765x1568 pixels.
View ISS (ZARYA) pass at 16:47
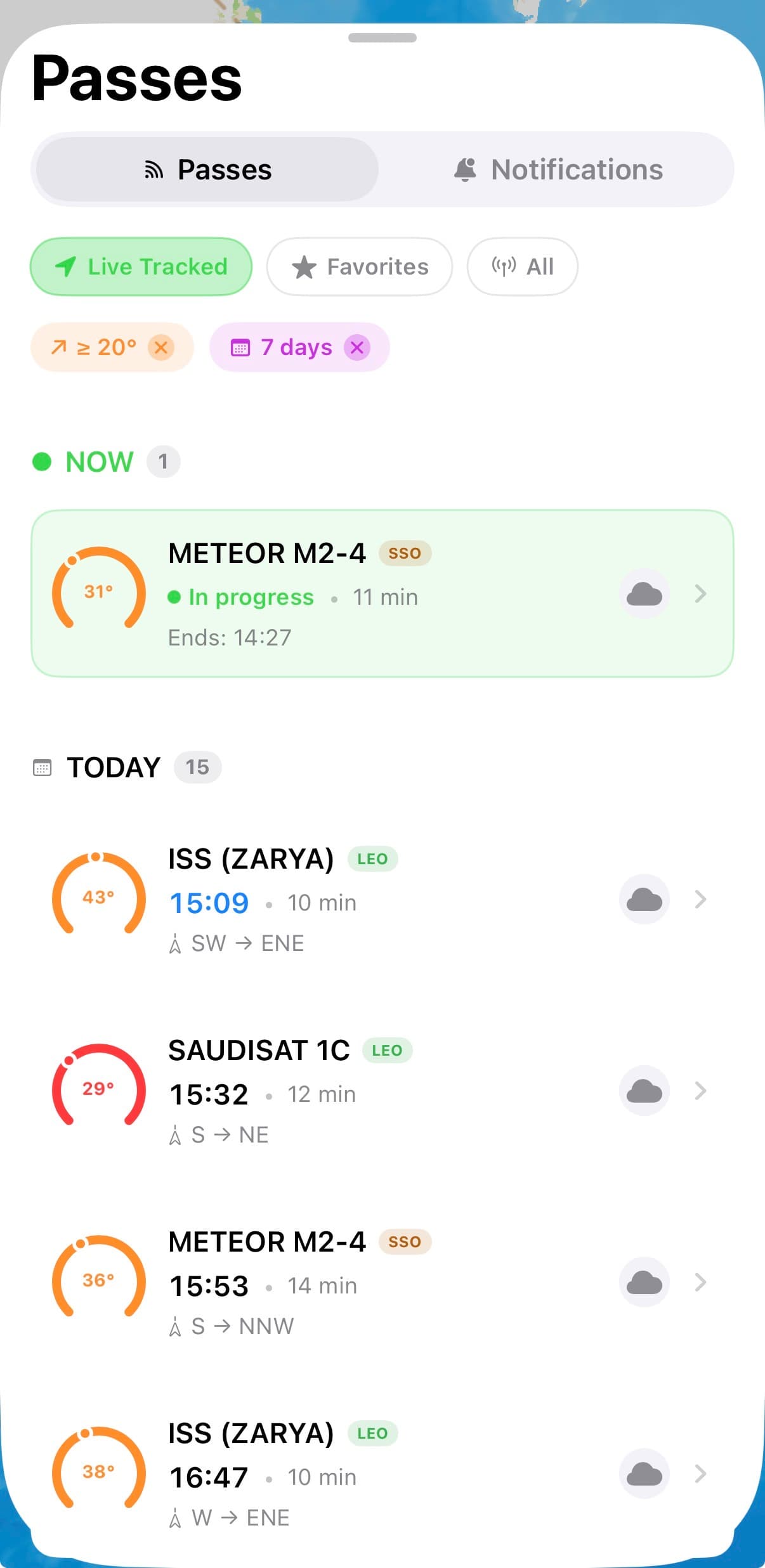(382, 1474)
